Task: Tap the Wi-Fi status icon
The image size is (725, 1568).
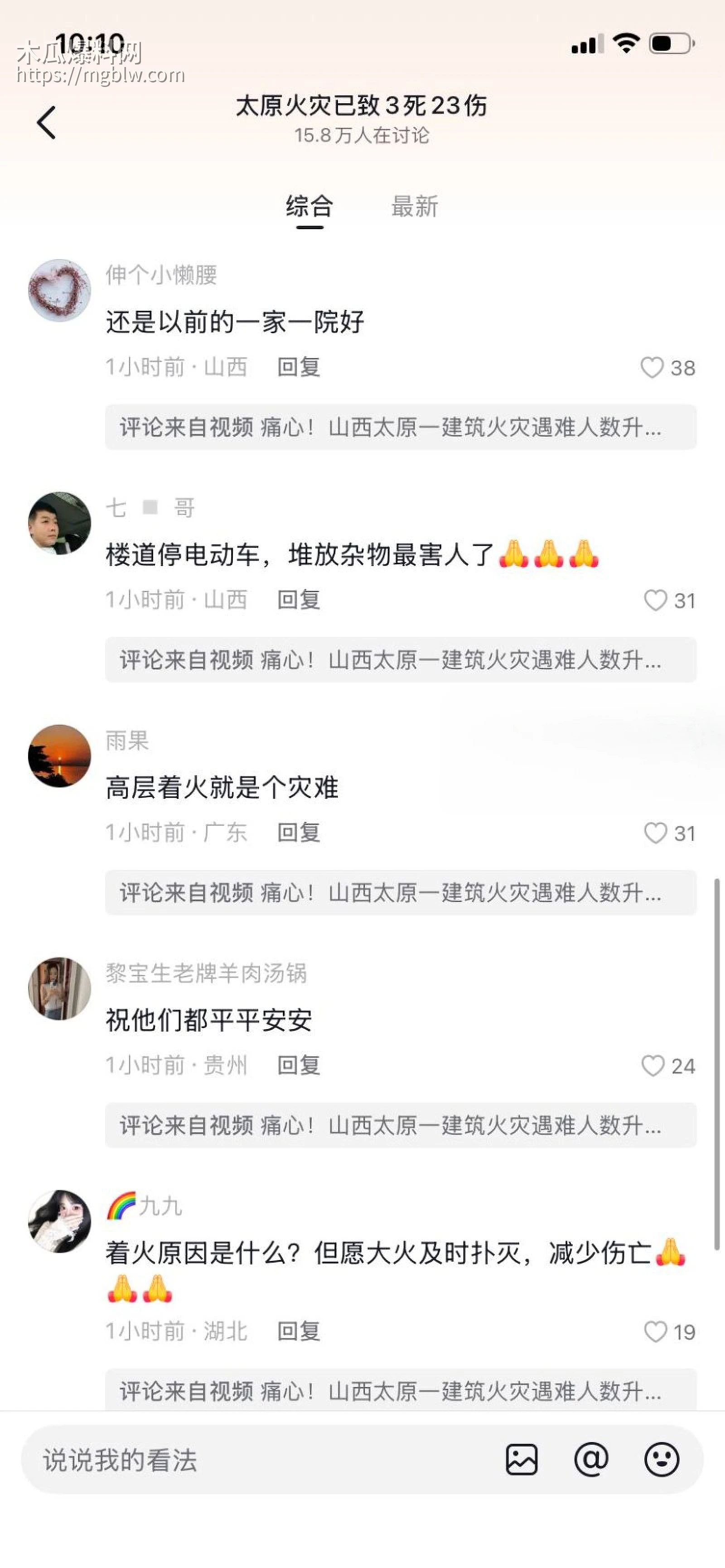Action: pos(626,43)
